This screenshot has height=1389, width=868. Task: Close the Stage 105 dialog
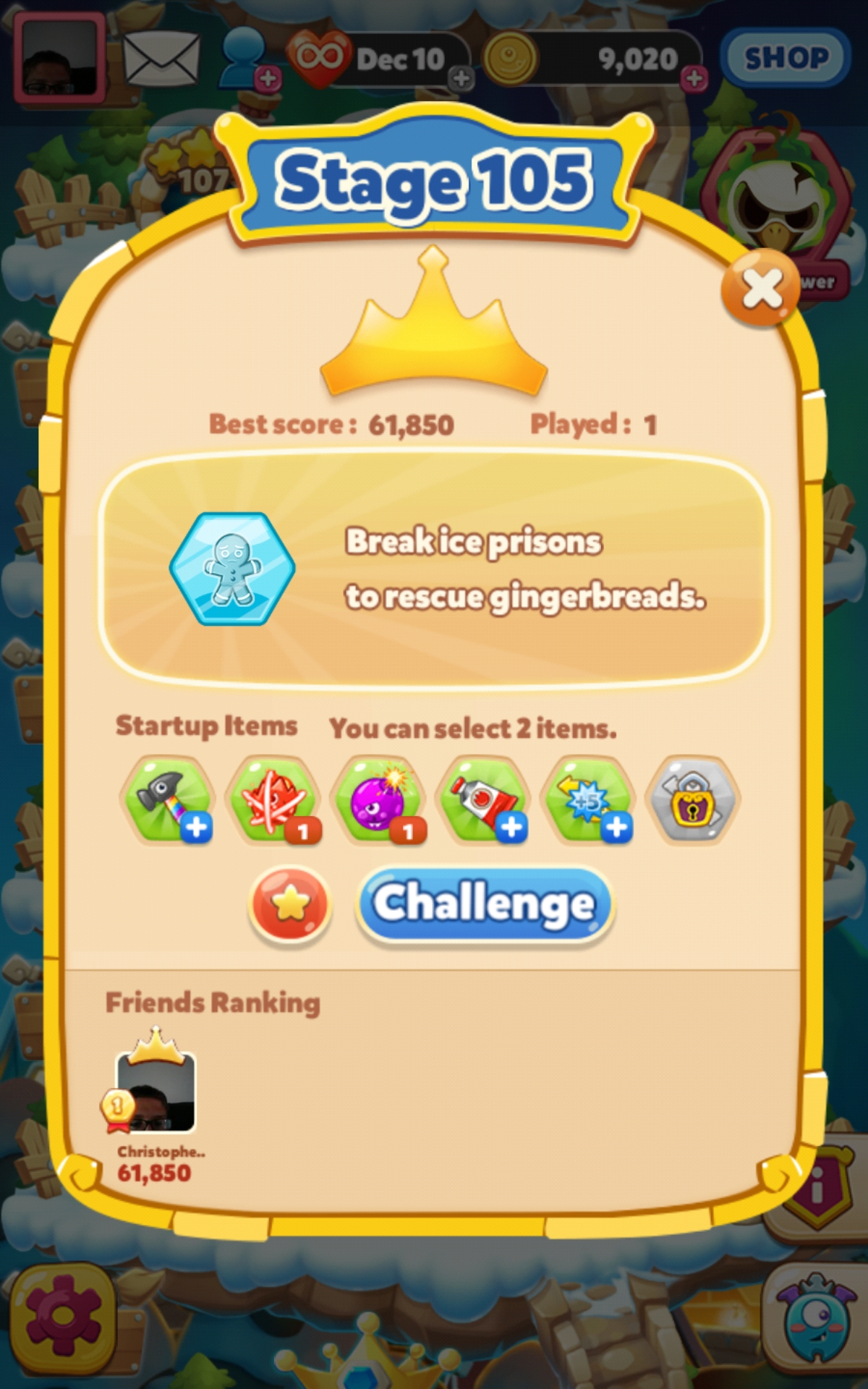point(759,289)
